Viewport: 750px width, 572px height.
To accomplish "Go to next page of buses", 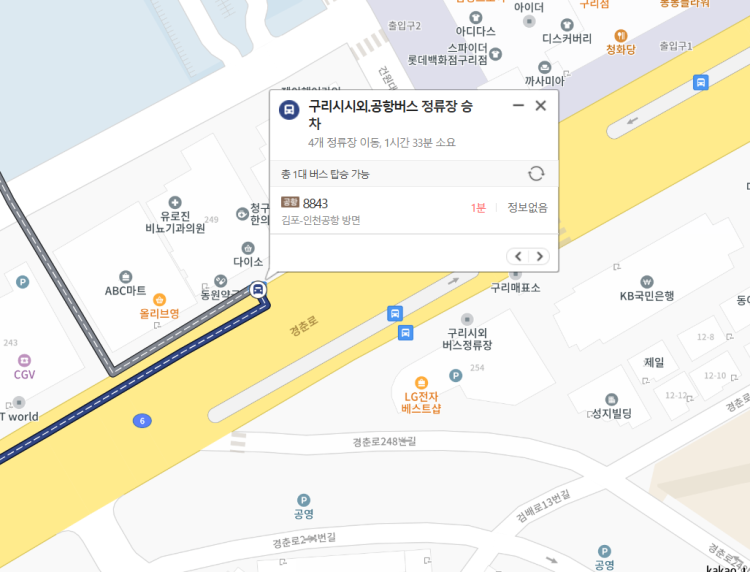I will [x=541, y=256].
